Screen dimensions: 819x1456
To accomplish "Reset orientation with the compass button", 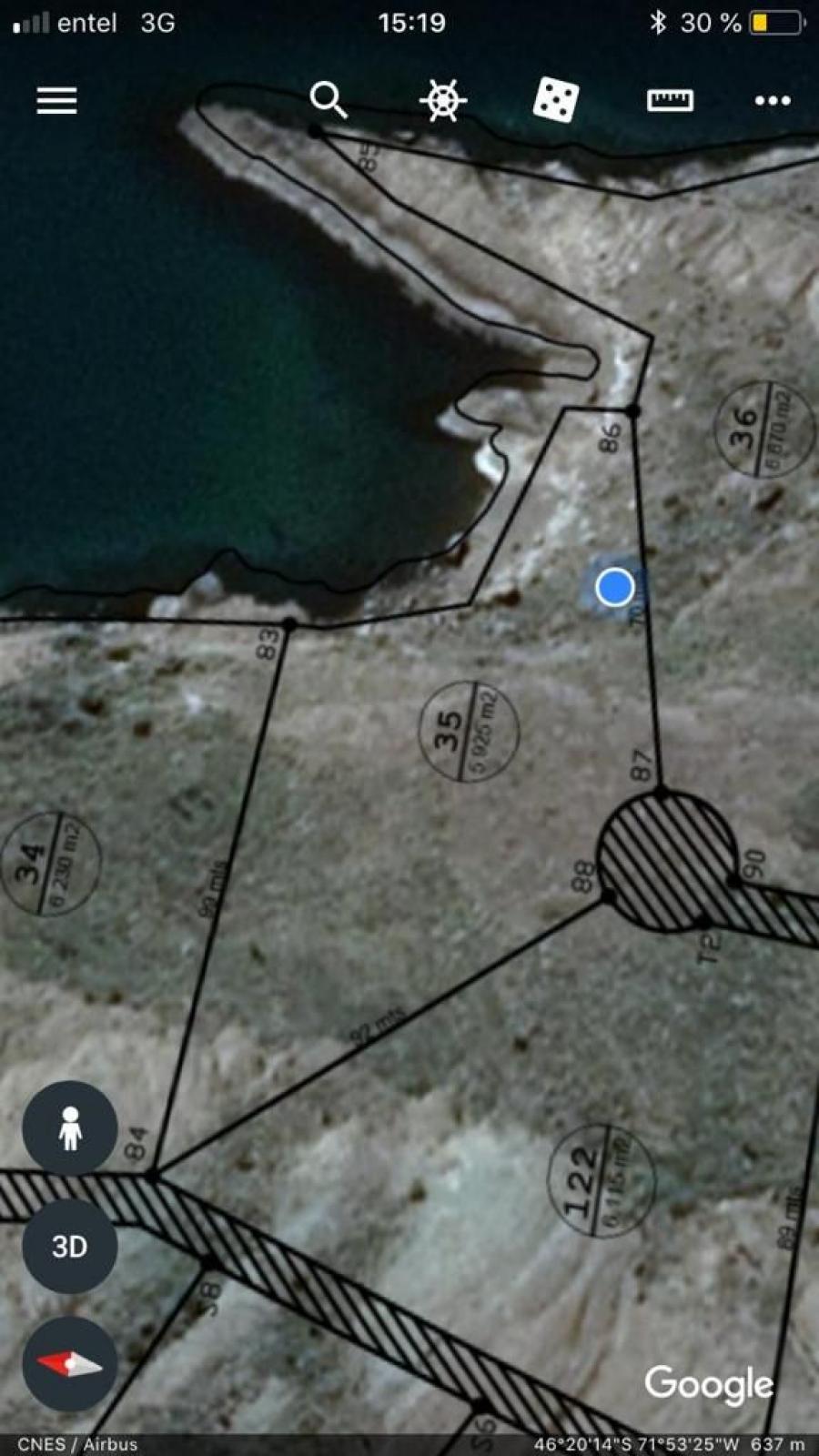I will (69, 1363).
